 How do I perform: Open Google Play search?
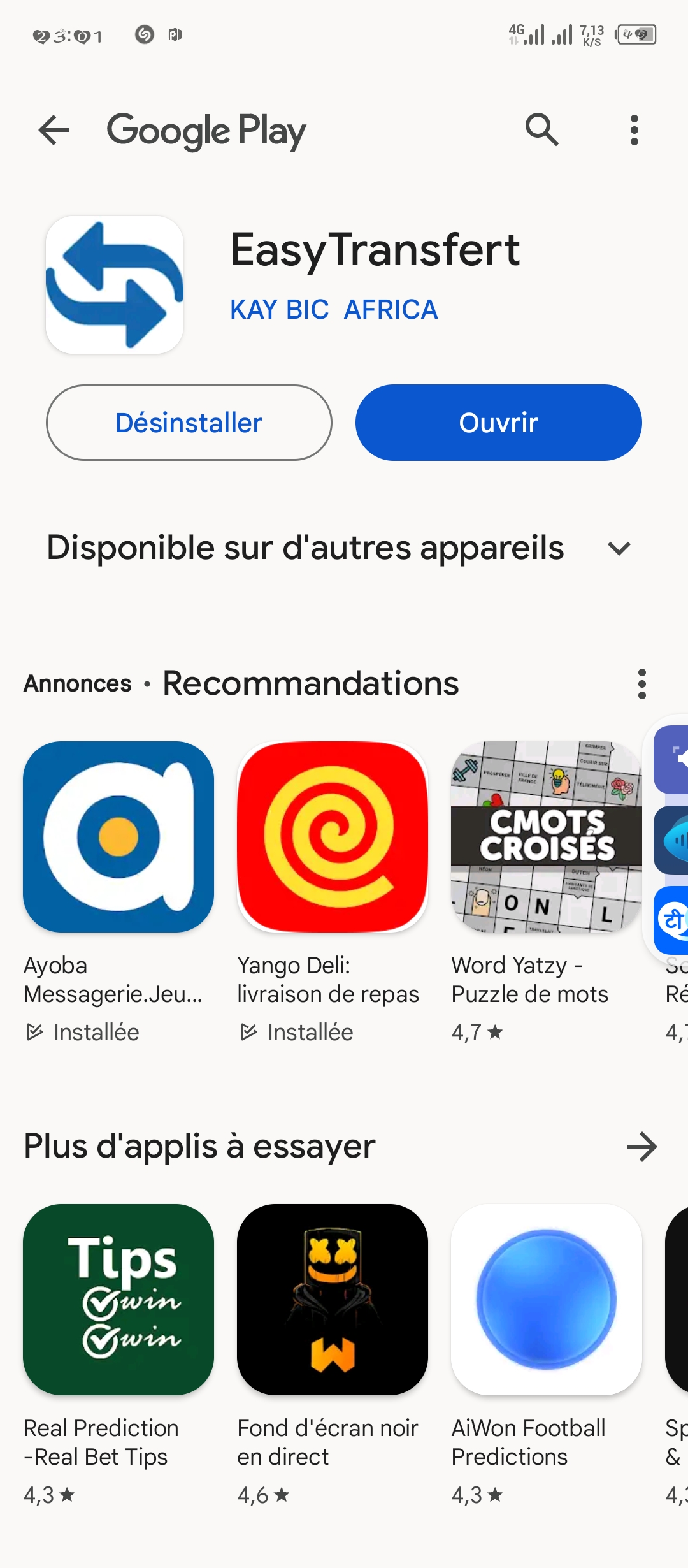pyautogui.click(x=541, y=130)
